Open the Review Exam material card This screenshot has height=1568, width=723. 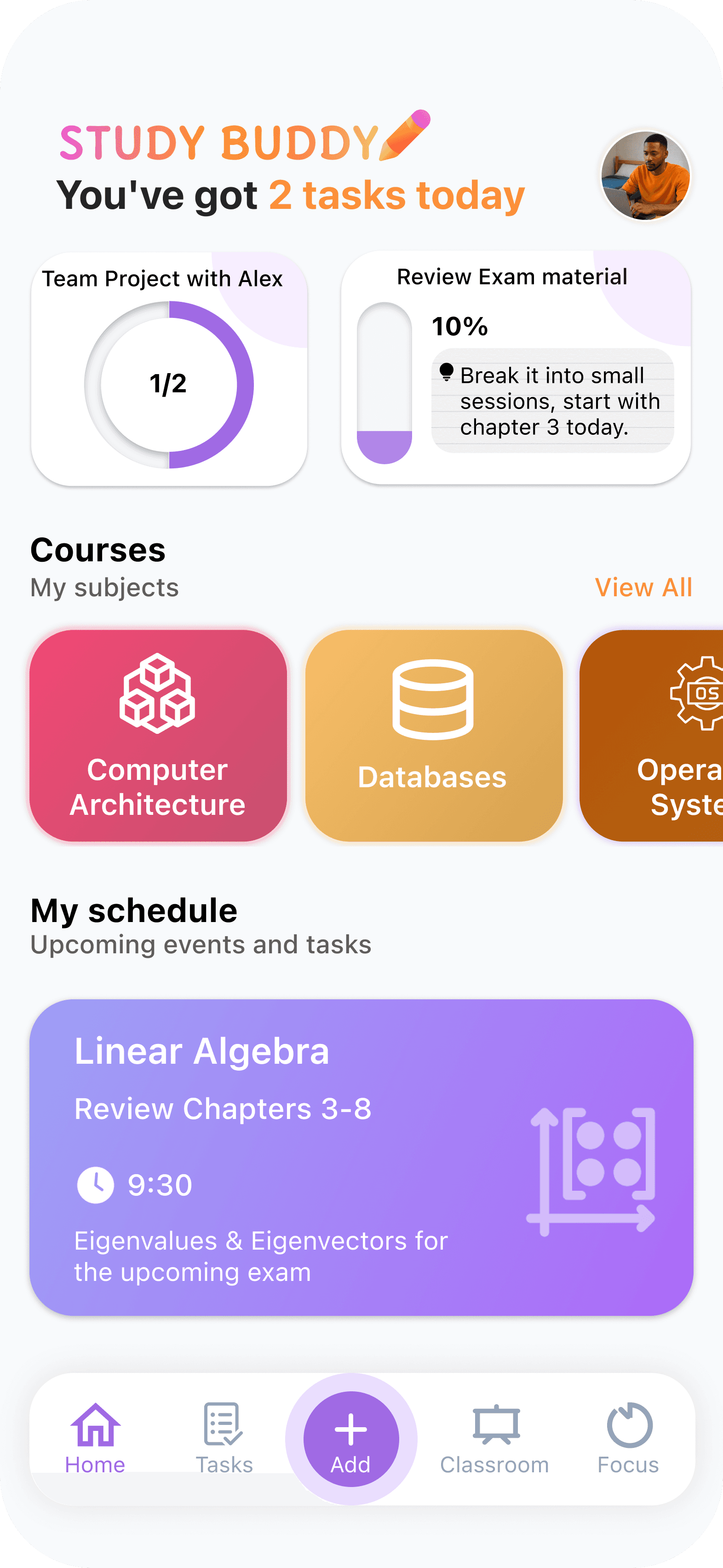pyautogui.click(x=518, y=365)
